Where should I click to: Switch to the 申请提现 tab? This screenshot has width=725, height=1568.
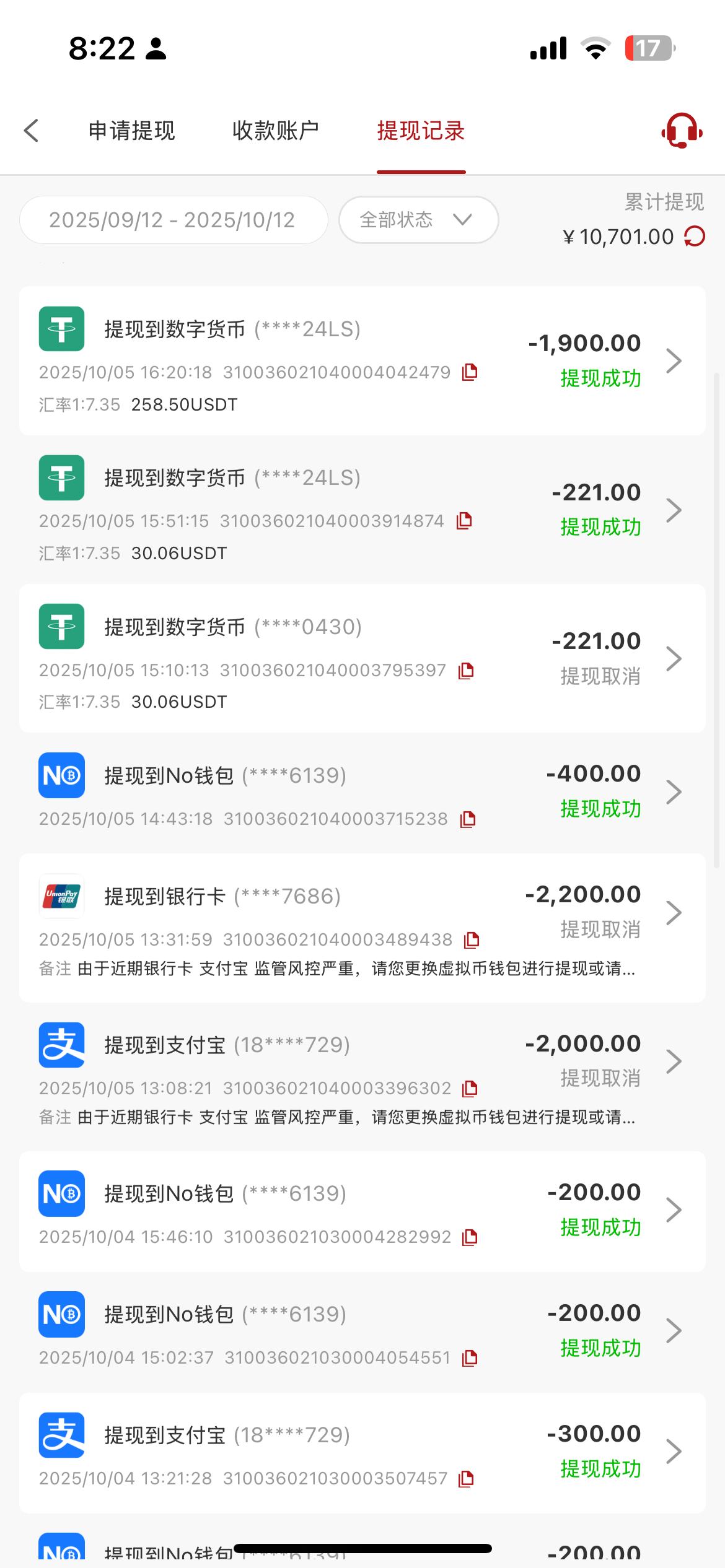(x=131, y=131)
